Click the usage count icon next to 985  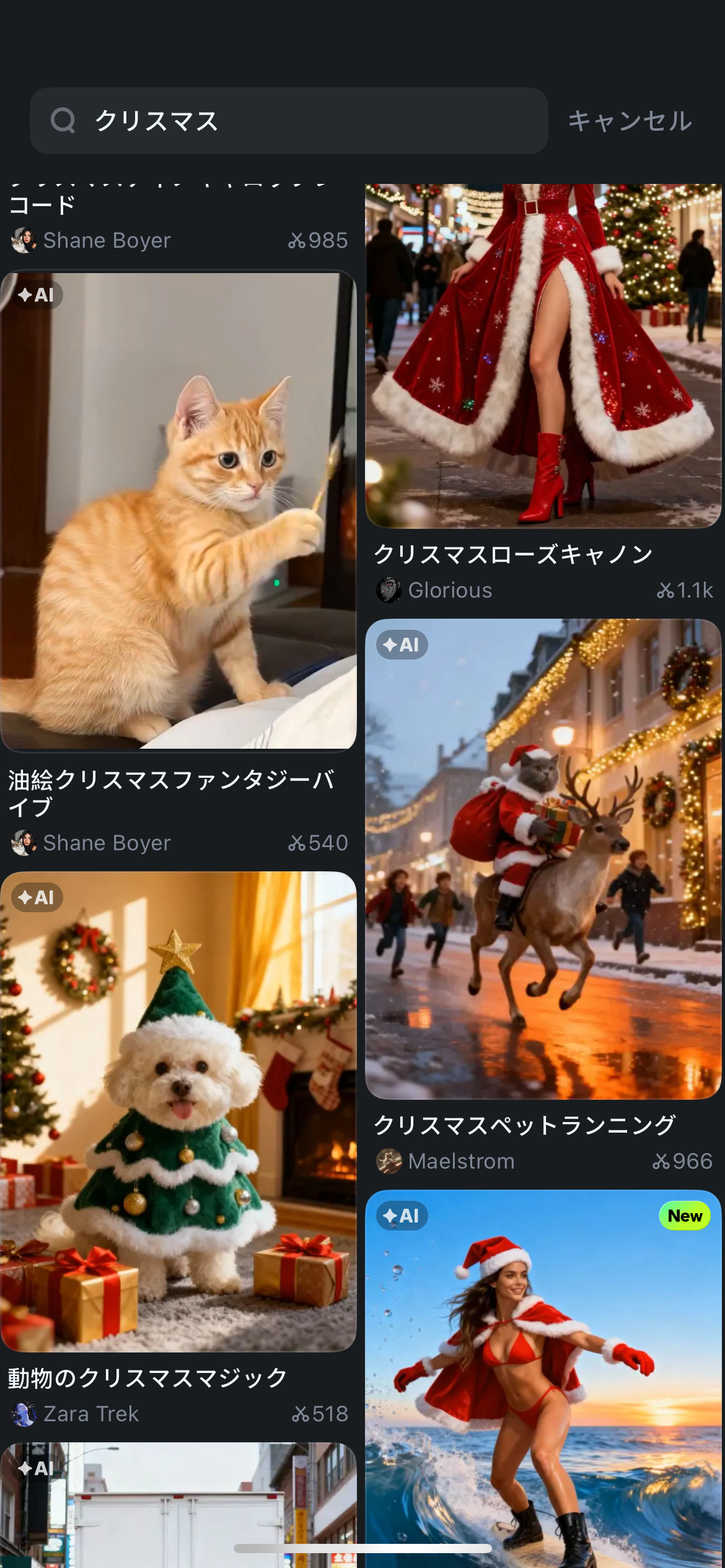[x=297, y=240]
